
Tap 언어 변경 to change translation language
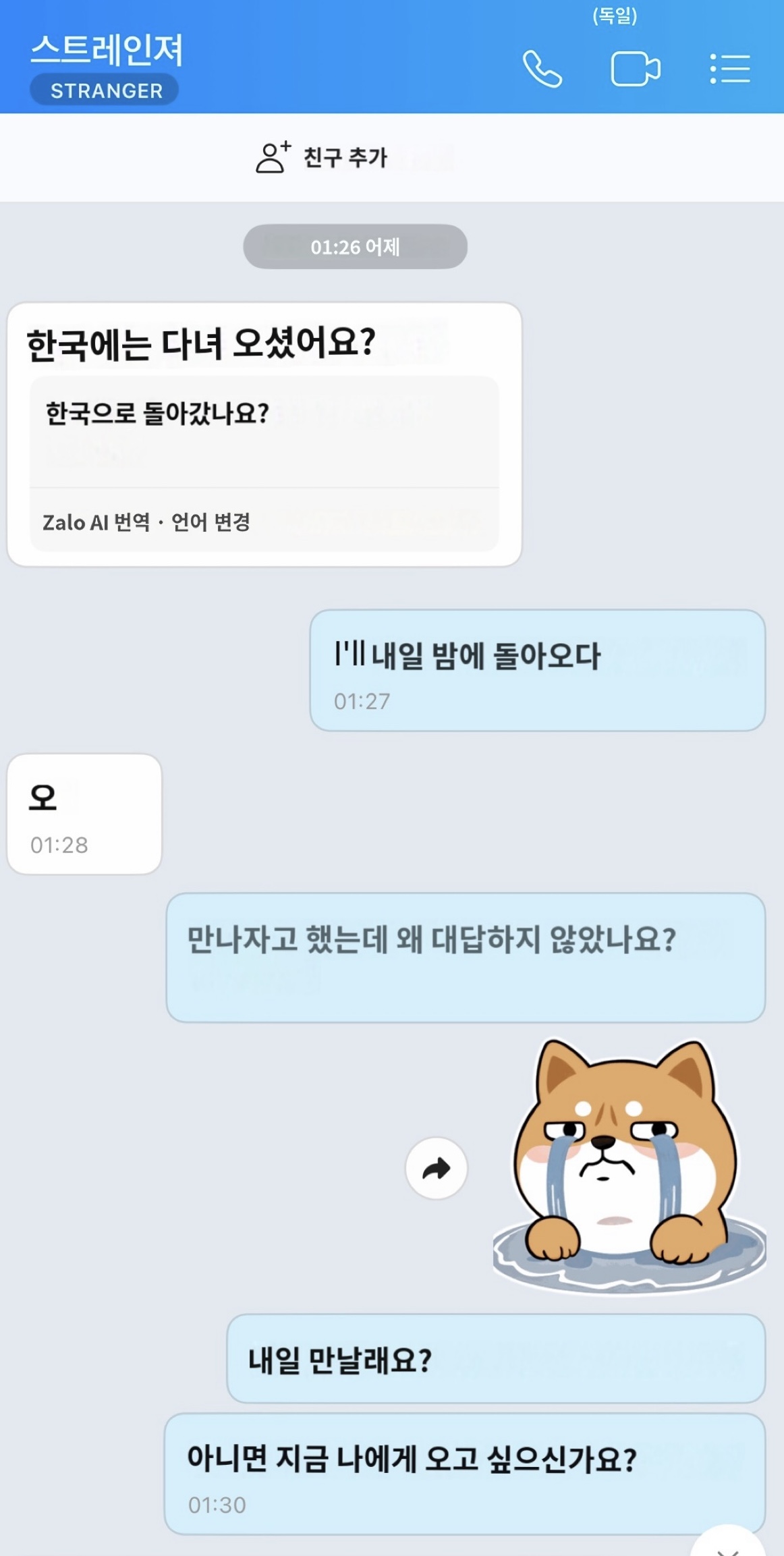pyautogui.click(x=211, y=522)
